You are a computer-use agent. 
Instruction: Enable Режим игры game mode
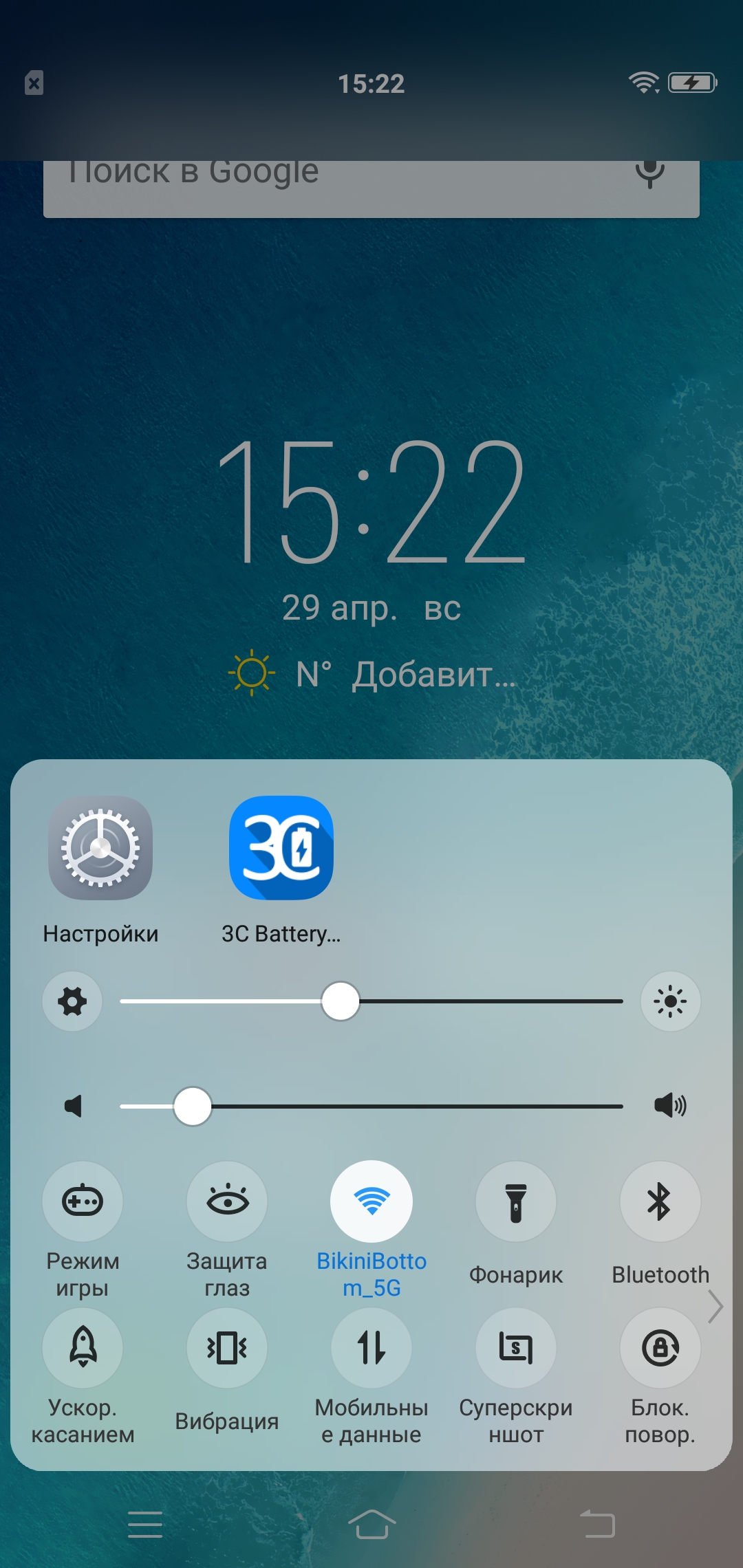click(x=83, y=1201)
